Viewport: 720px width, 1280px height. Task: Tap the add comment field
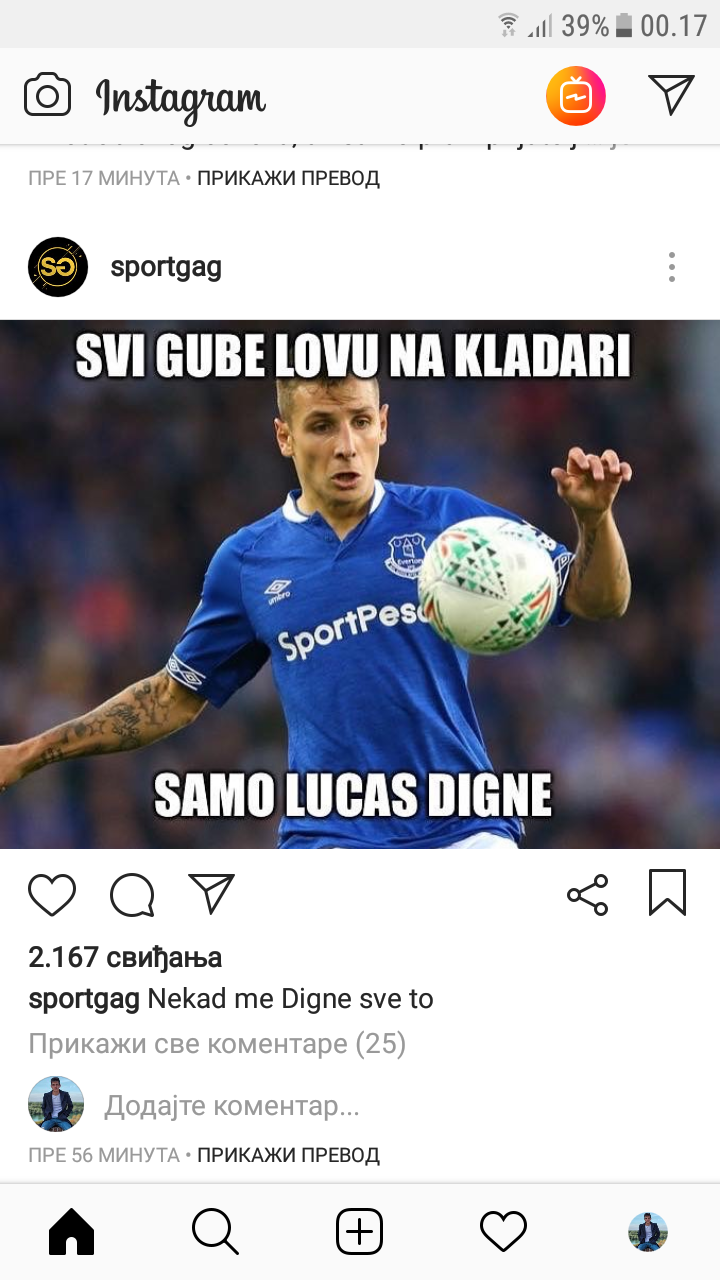pyautogui.click(x=232, y=1105)
